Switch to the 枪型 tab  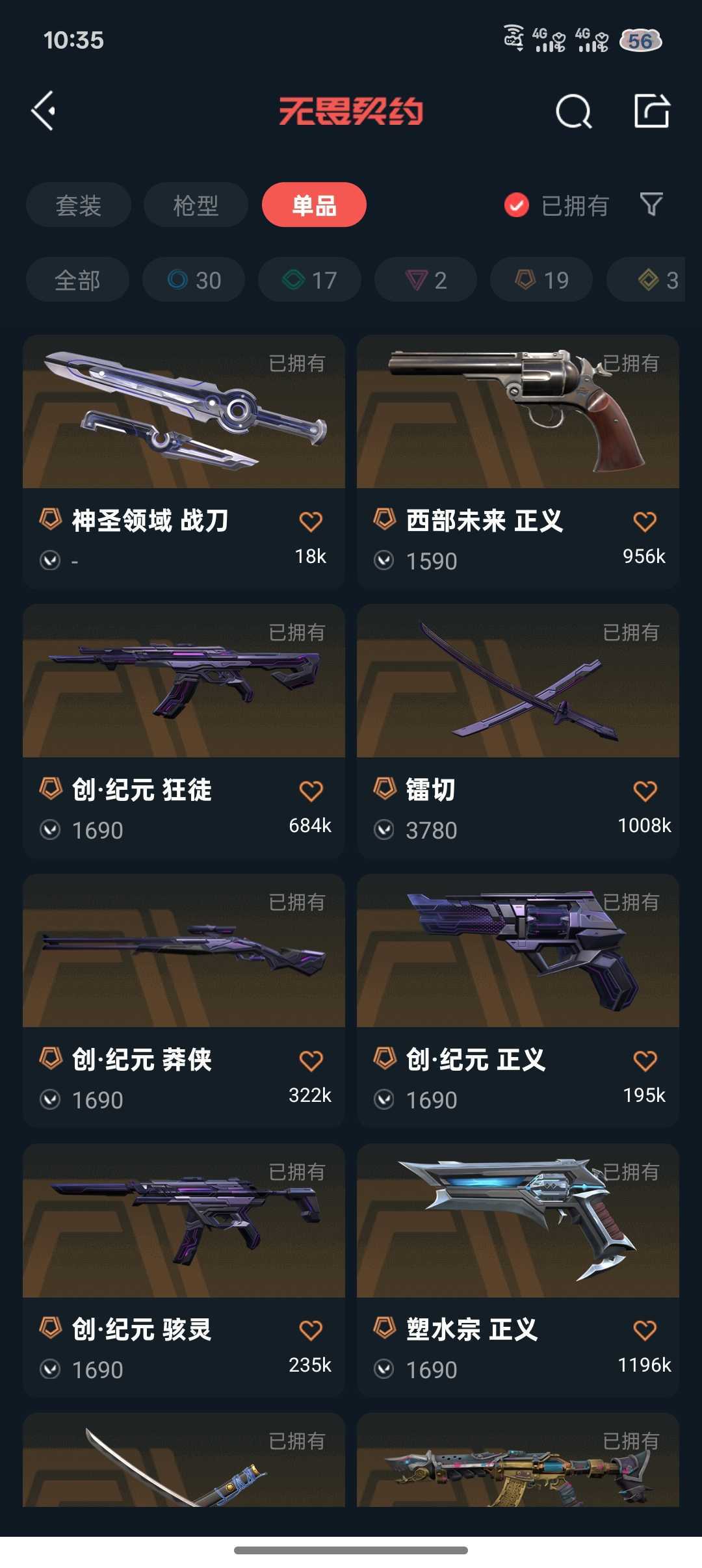coord(196,205)
